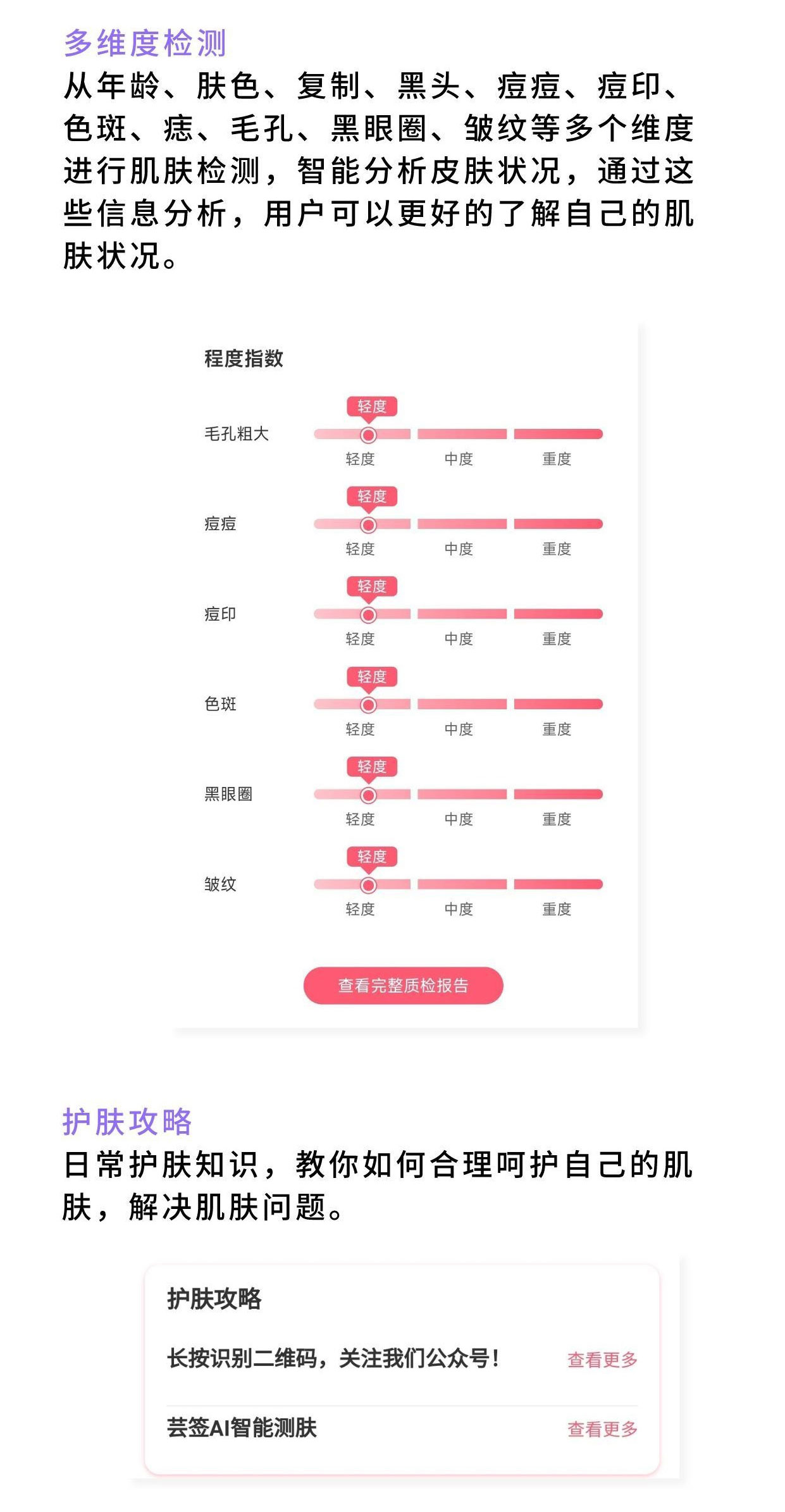785x1512 pixels.
Task: Select the 中度 segment of 痘痘 slider
Action: click(x=460, y=524)
